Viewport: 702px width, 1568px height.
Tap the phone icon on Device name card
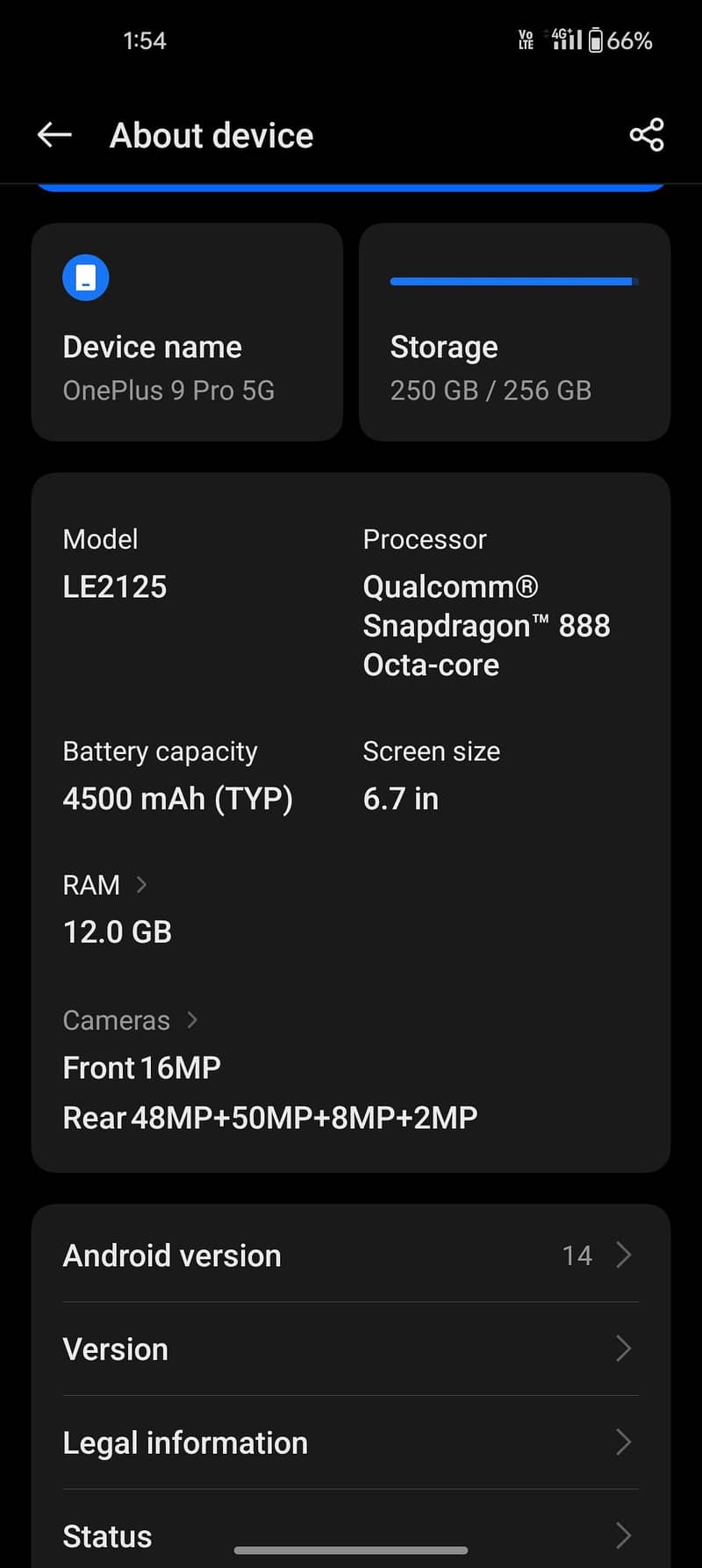pyautogui.click(x=85, y=277)
